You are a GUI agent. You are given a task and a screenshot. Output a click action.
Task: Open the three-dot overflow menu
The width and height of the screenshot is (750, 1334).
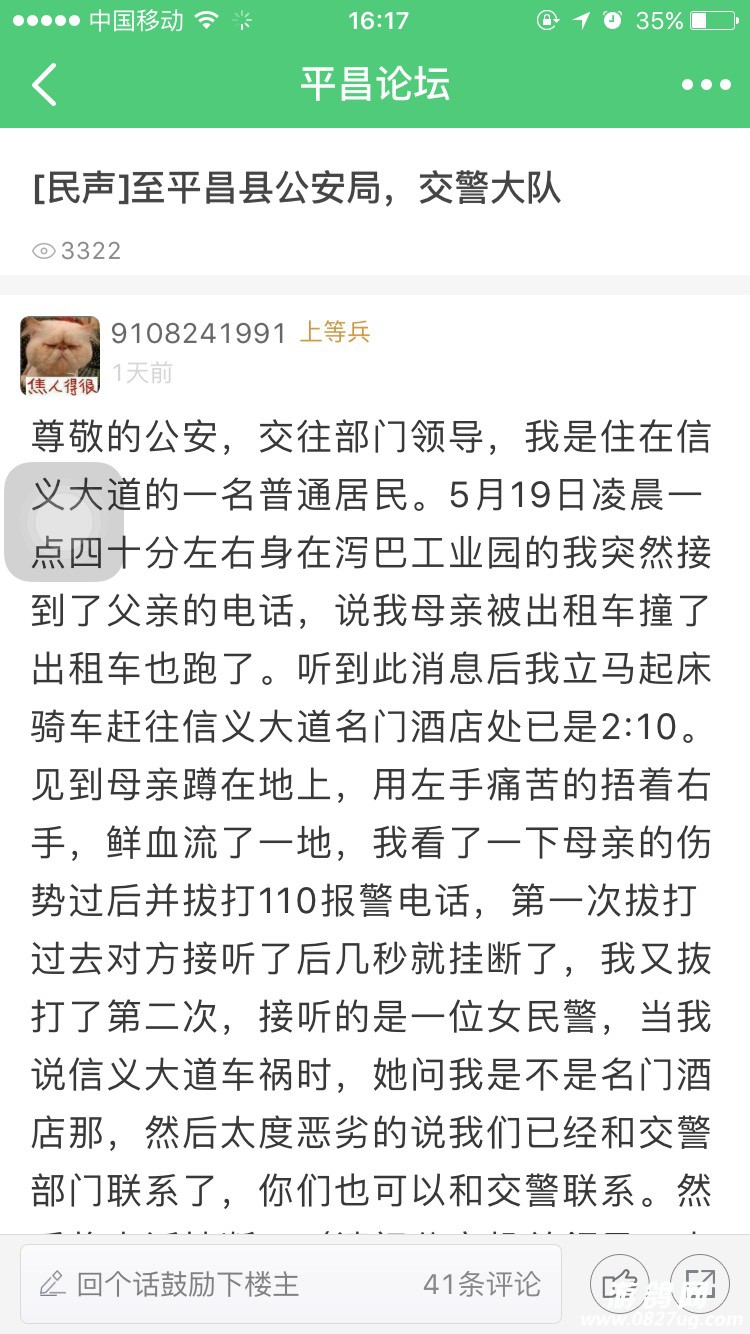coord(706,85)
